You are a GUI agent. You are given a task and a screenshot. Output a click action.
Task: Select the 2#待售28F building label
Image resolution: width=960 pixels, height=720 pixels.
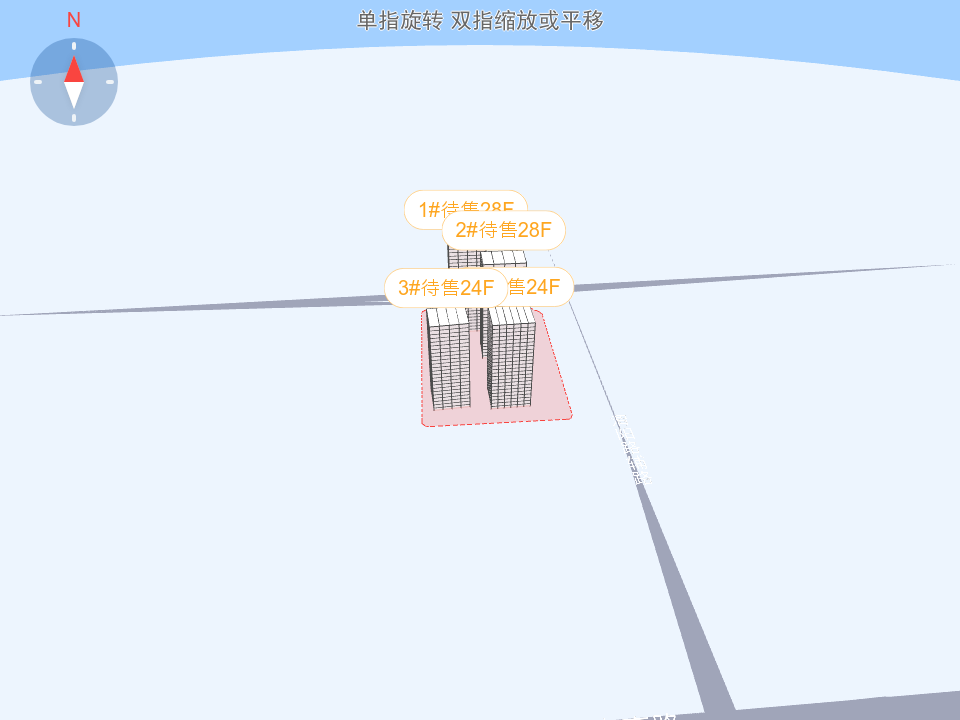tap(503, 230)
